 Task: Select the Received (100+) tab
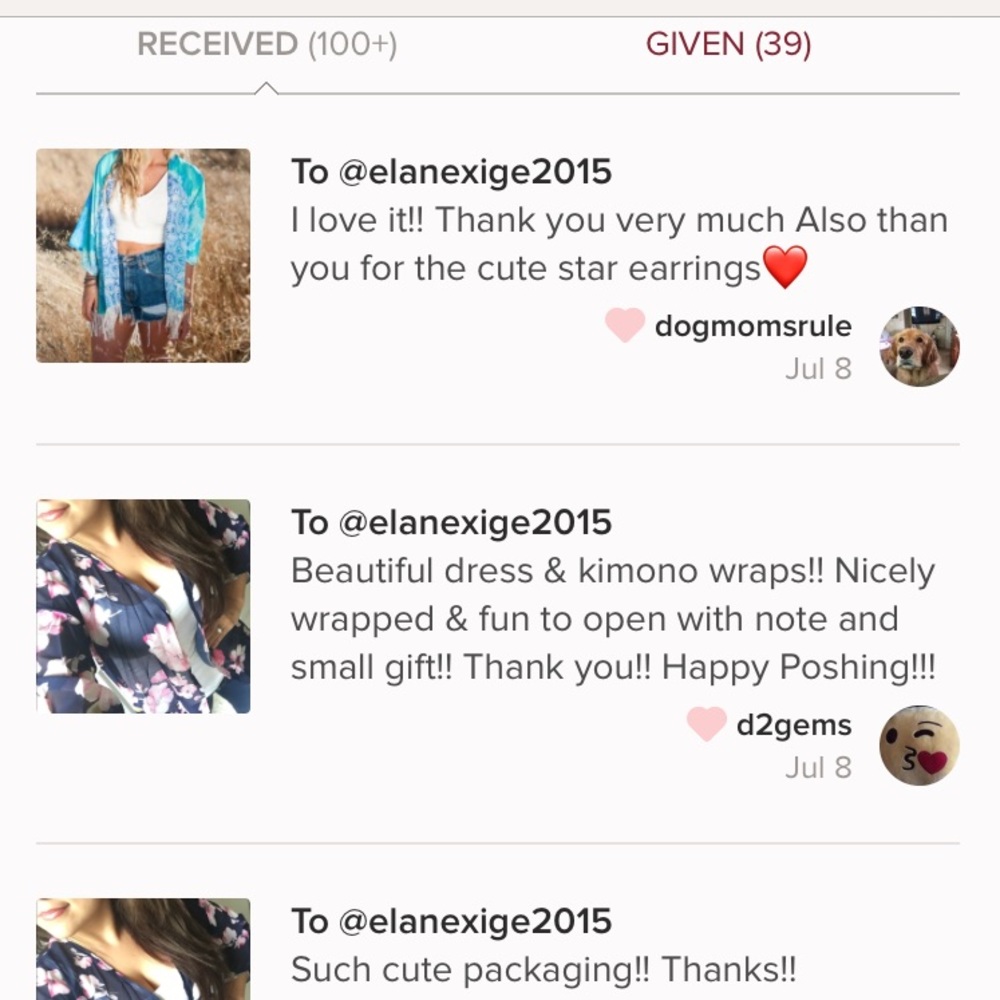[267, 44]
